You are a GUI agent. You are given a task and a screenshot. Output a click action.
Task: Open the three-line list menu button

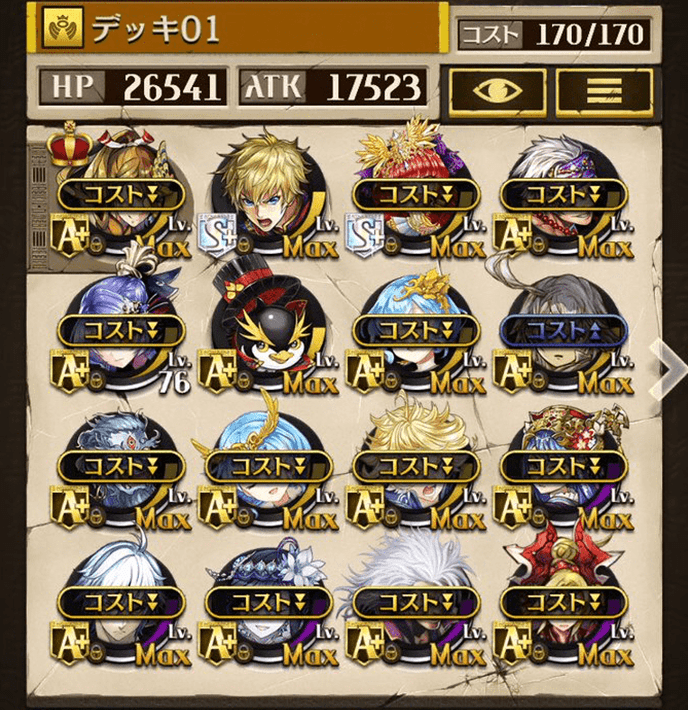604,90
